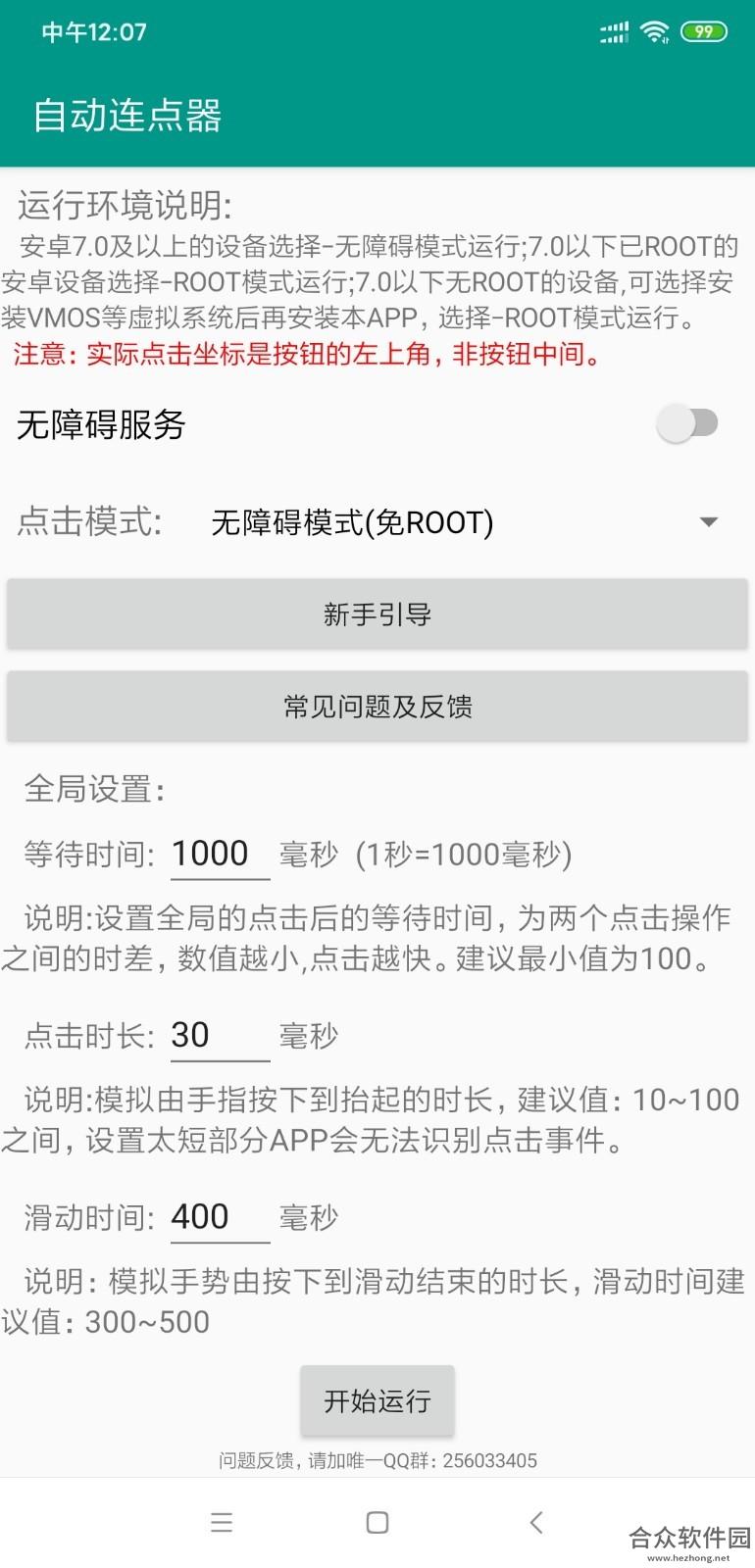Open the 新手引导 guide
This screenshot has width=755, height=1568.
pyautogui.click(x=377, y=614)
